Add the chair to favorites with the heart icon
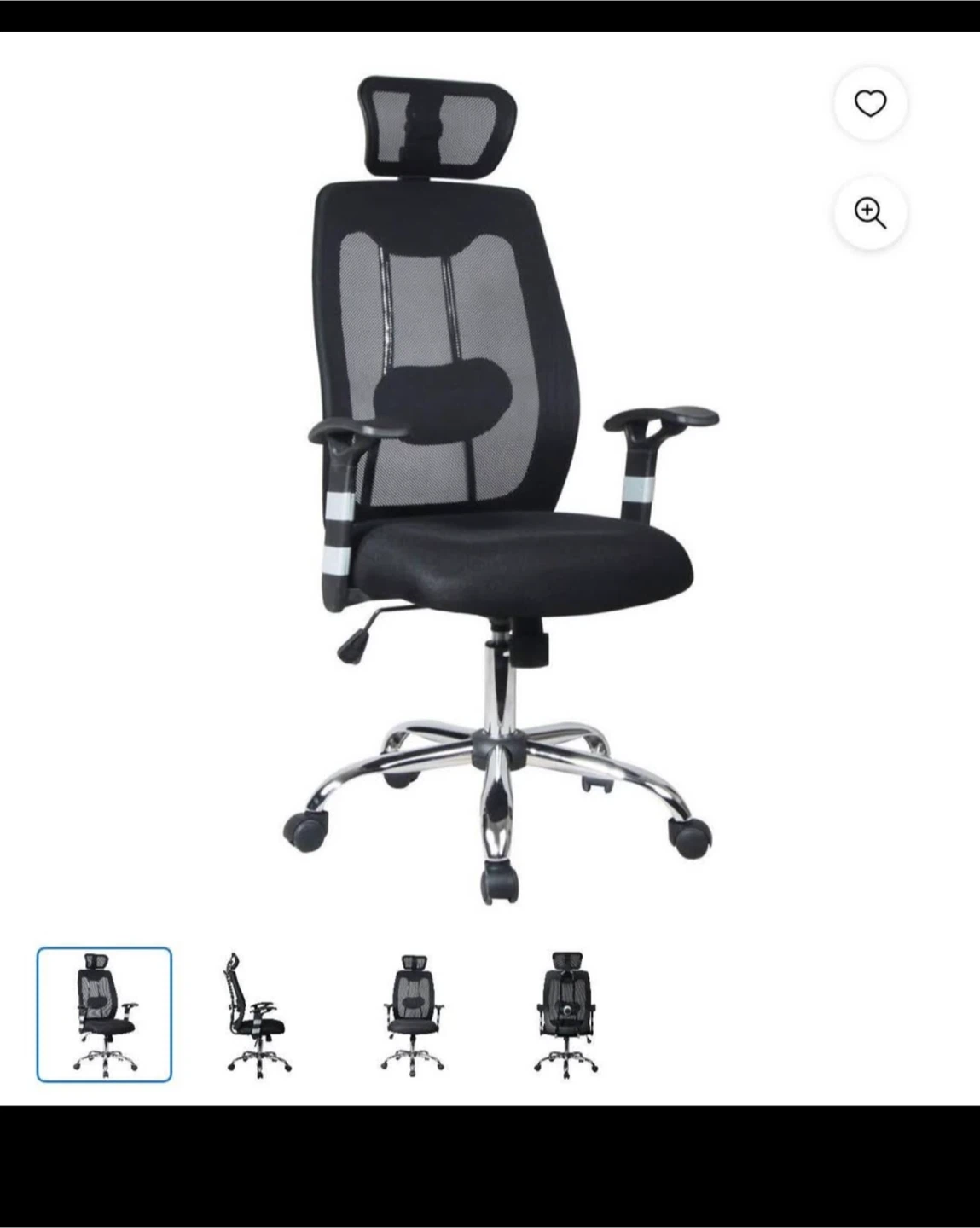 click(x=870, y=103)
